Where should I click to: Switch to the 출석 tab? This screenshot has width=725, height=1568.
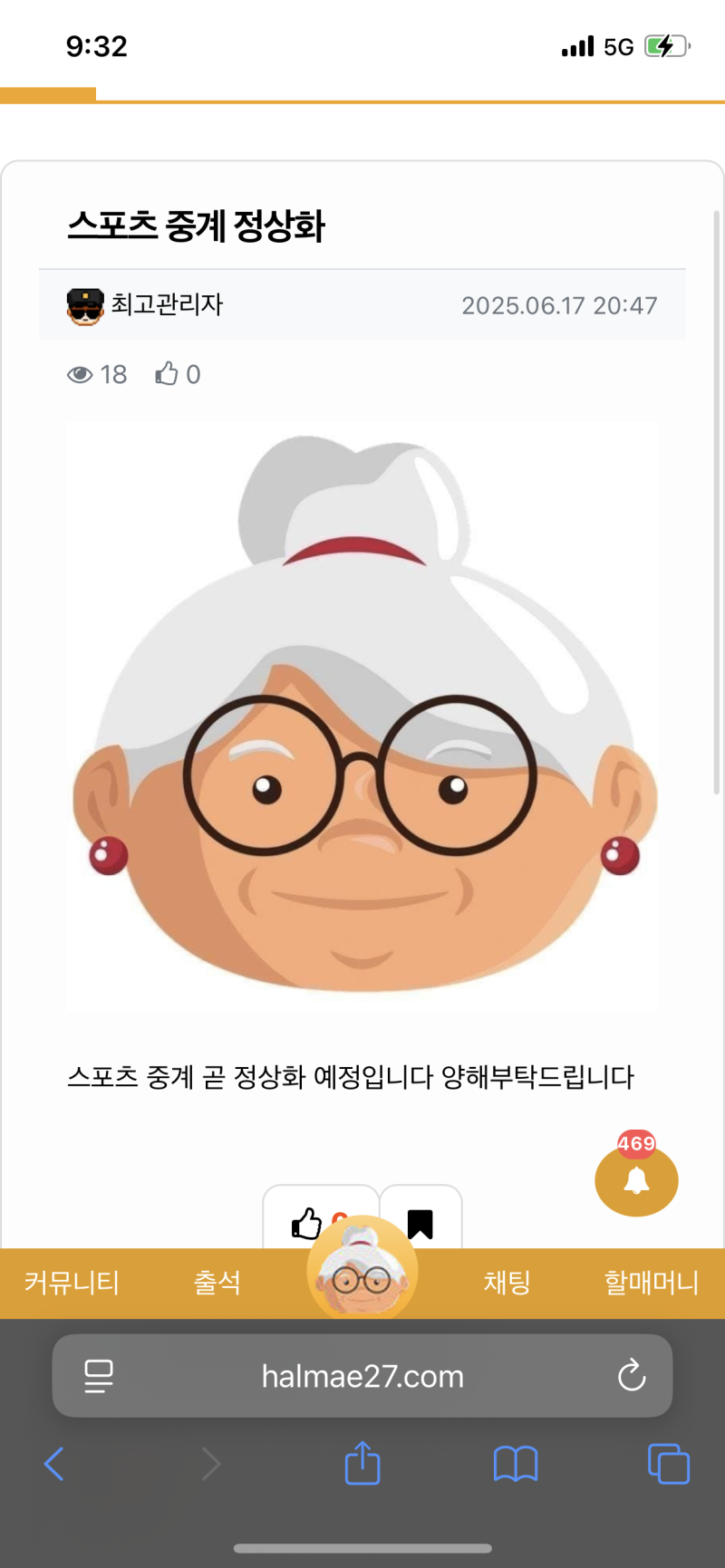click(x=217, y=1283)
